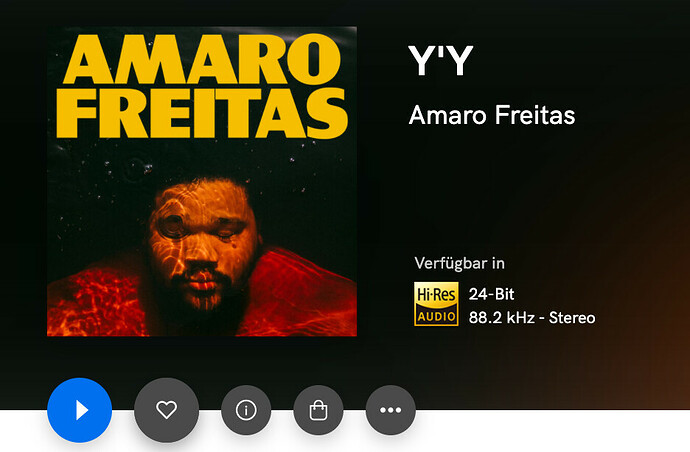
Task: Play the album Y'Y
Action: (x=80, y=410)
